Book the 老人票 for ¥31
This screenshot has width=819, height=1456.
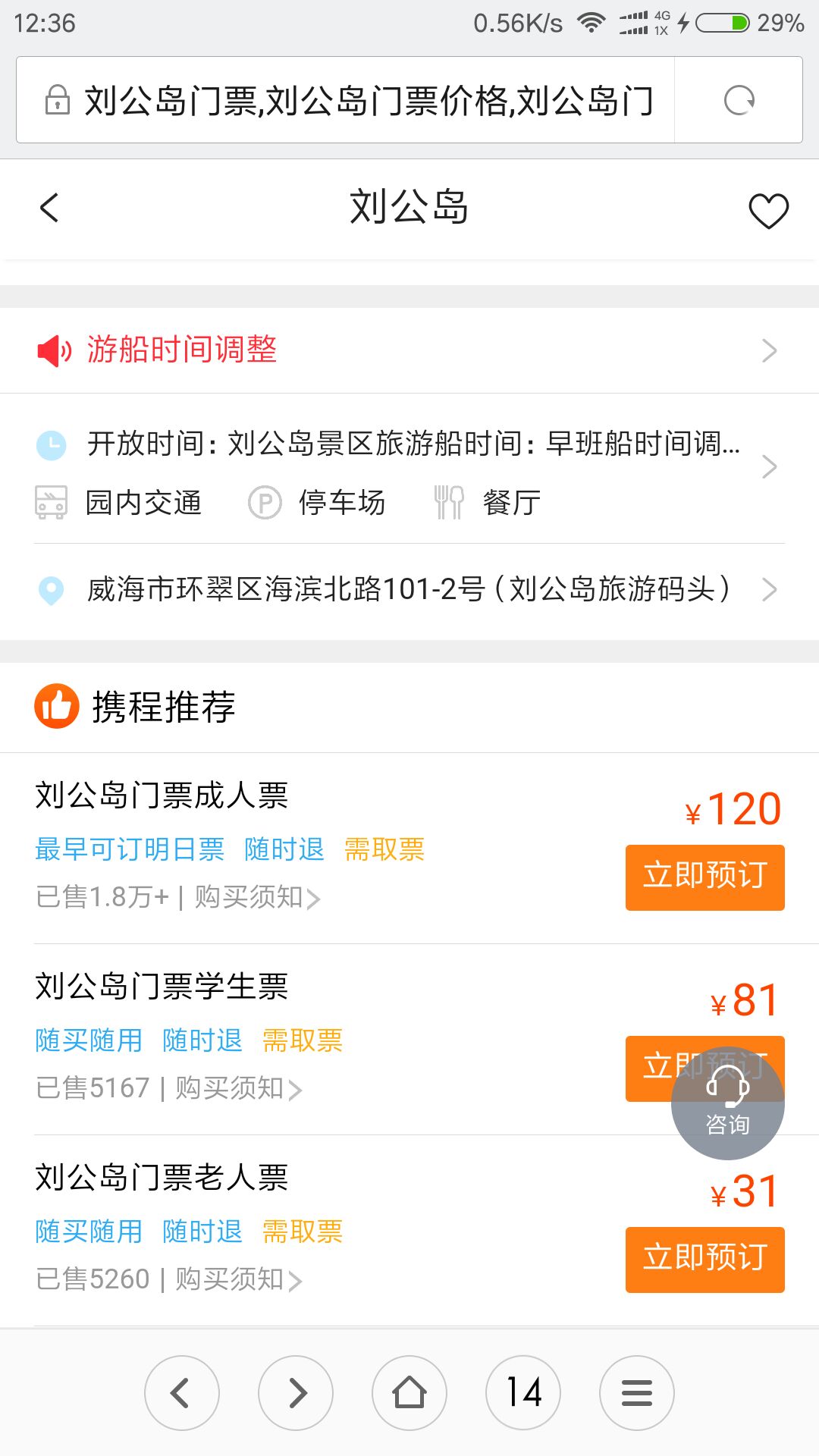click(704, 1259)
